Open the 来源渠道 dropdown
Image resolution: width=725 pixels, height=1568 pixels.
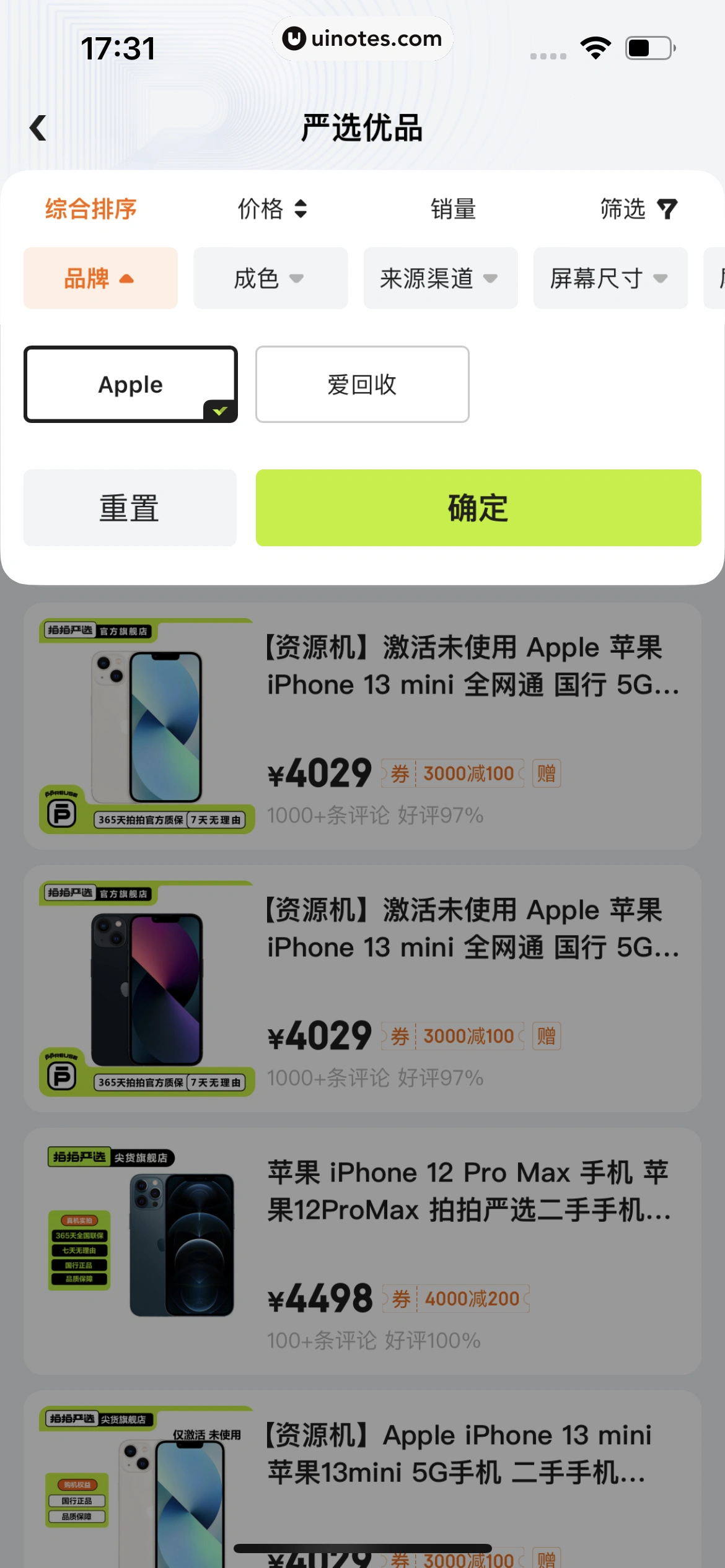click(441, 278)
